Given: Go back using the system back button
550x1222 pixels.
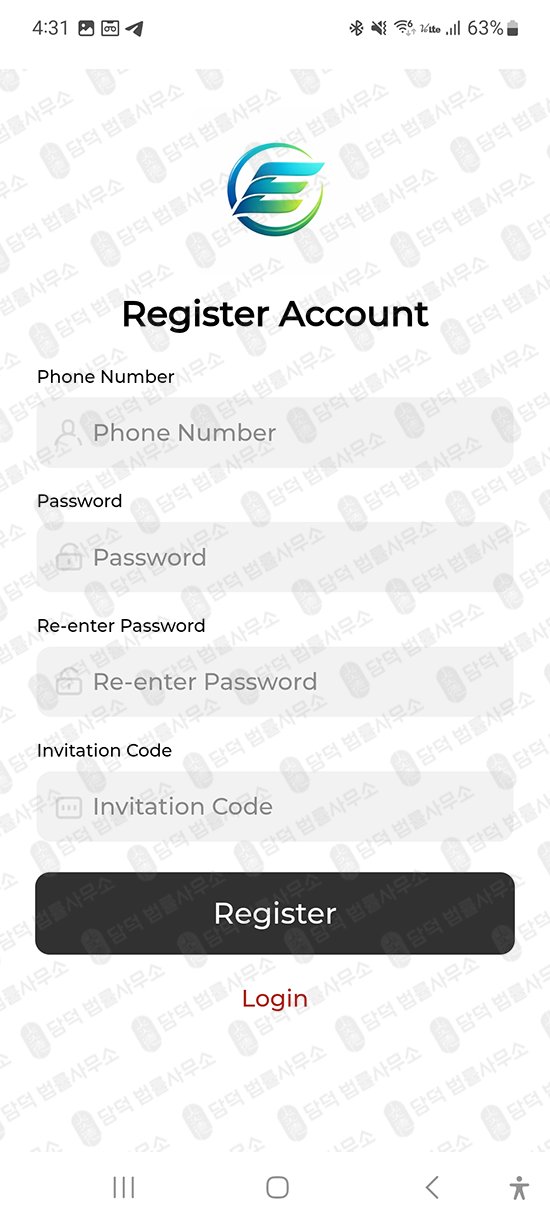Looking at the screenshot, I should click(x=432, y=1187).
